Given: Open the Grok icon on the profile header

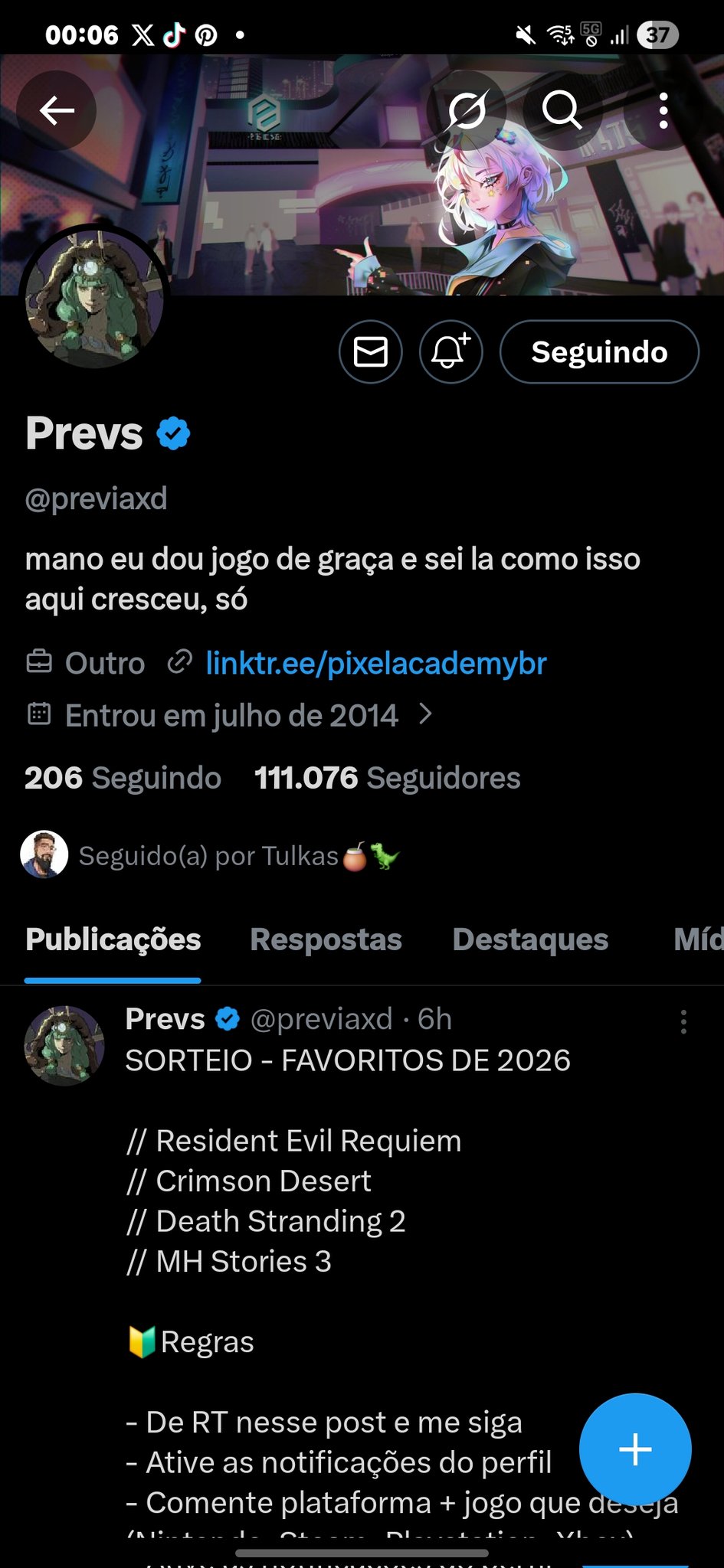Looking at the screenshot, I should click(x=467, y=111).
